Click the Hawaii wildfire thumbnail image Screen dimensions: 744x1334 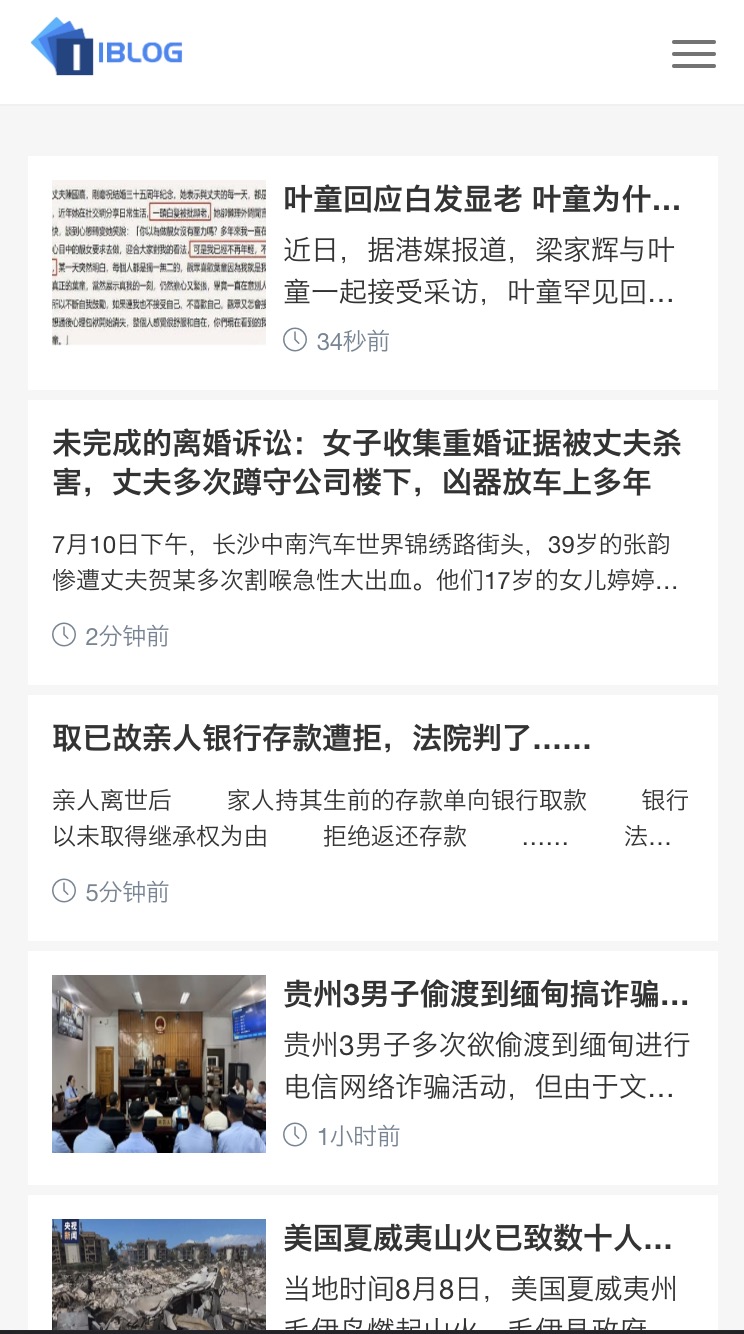click(159, 1280)
